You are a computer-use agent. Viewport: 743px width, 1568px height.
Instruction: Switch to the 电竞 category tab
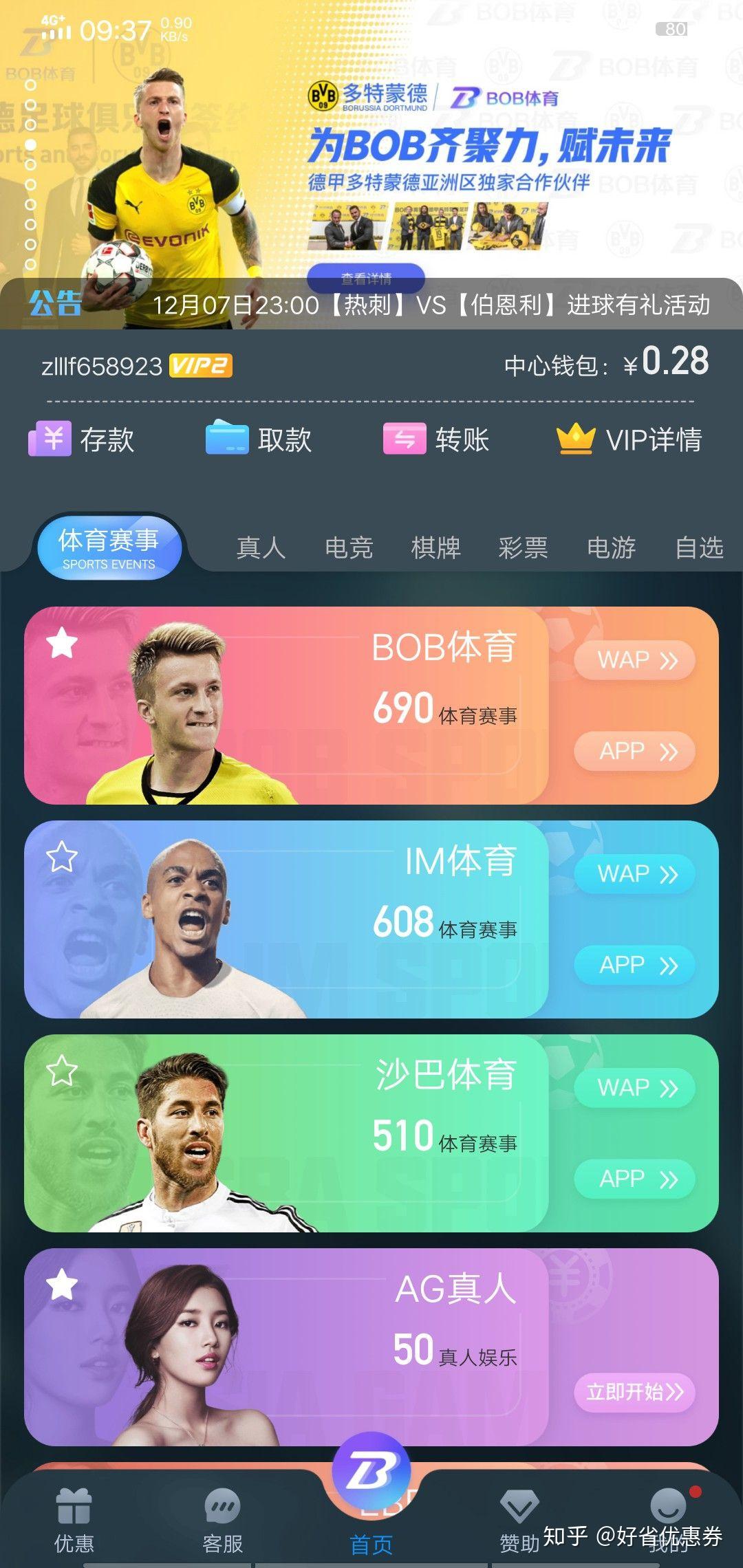click(349, 547)
